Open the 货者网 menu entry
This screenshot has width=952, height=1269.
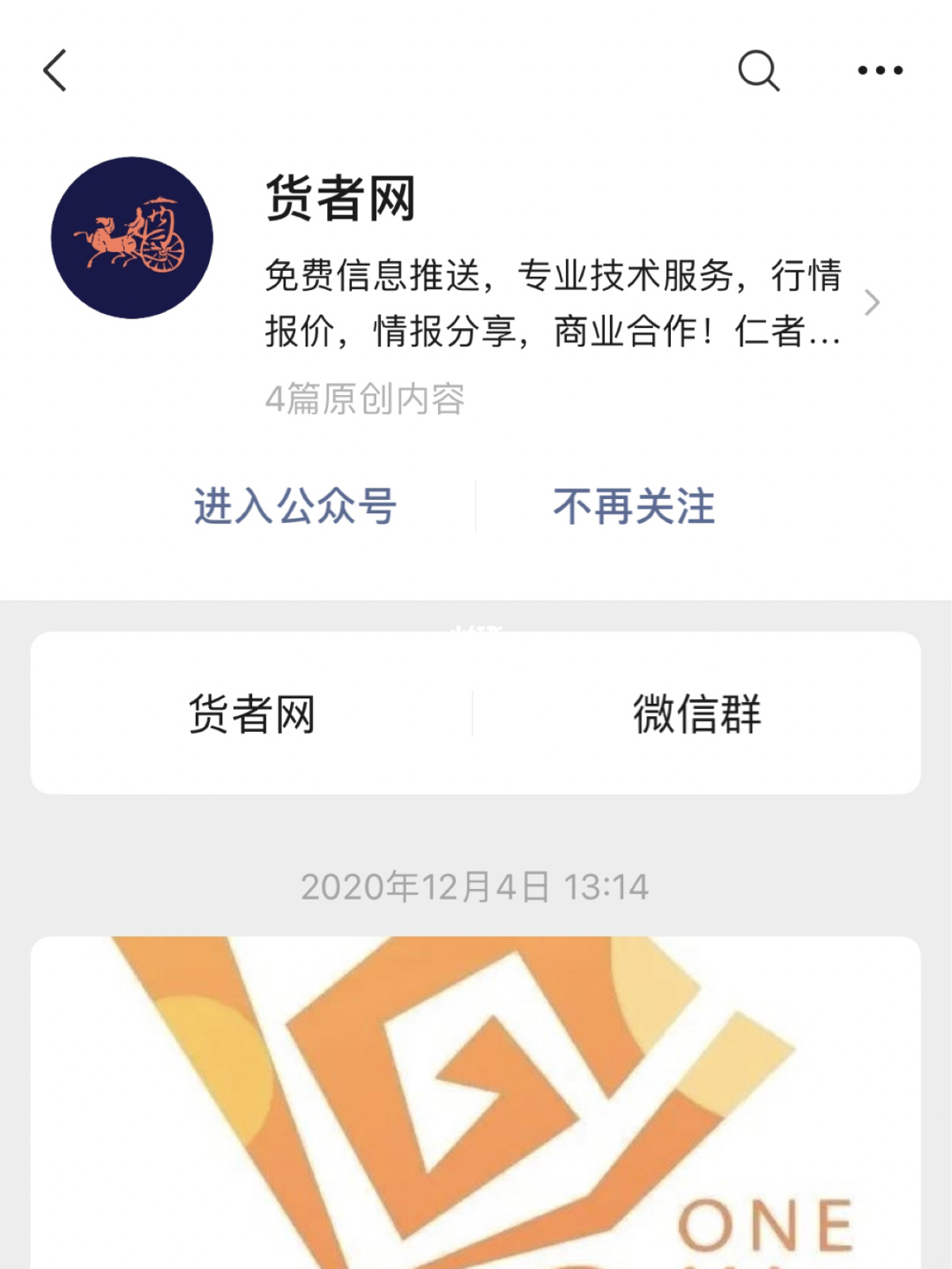point(252,713)
